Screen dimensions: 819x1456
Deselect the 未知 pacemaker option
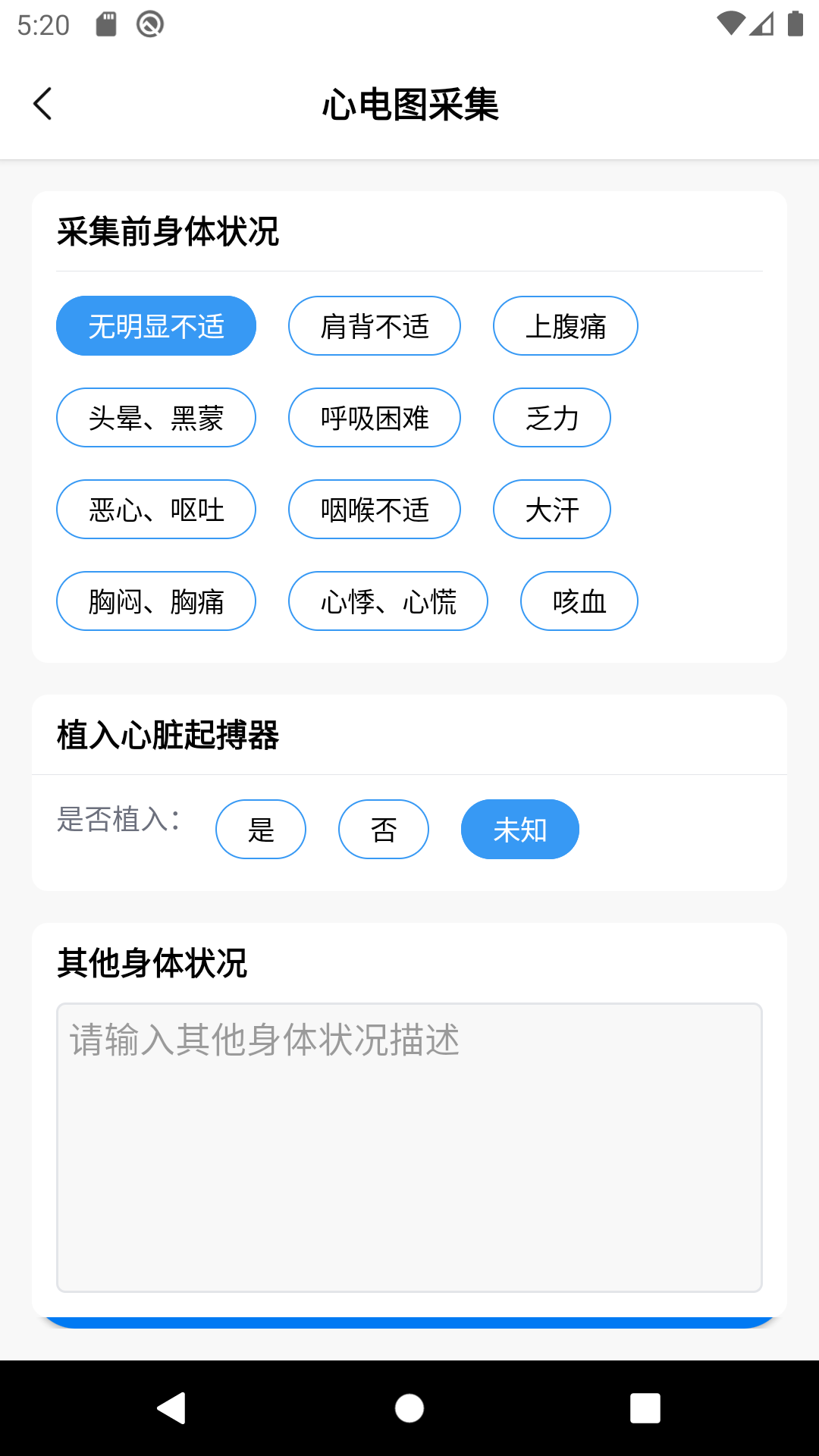point(519,829)
